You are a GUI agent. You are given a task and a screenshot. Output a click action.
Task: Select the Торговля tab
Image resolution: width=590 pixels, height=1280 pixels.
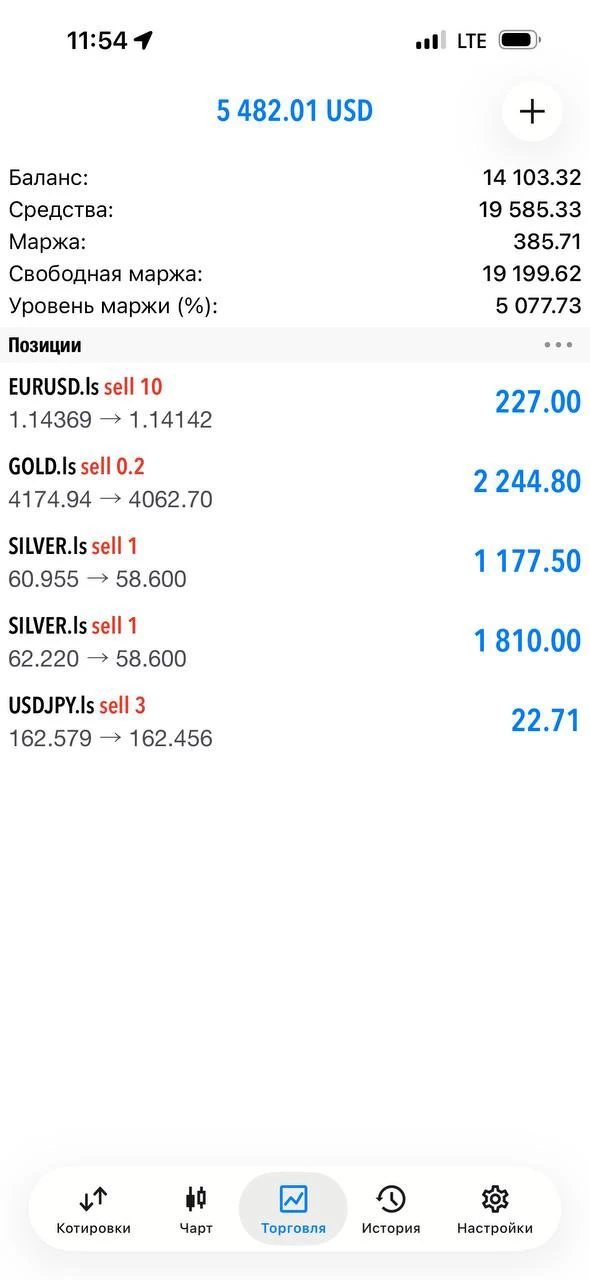point(293,1209)
